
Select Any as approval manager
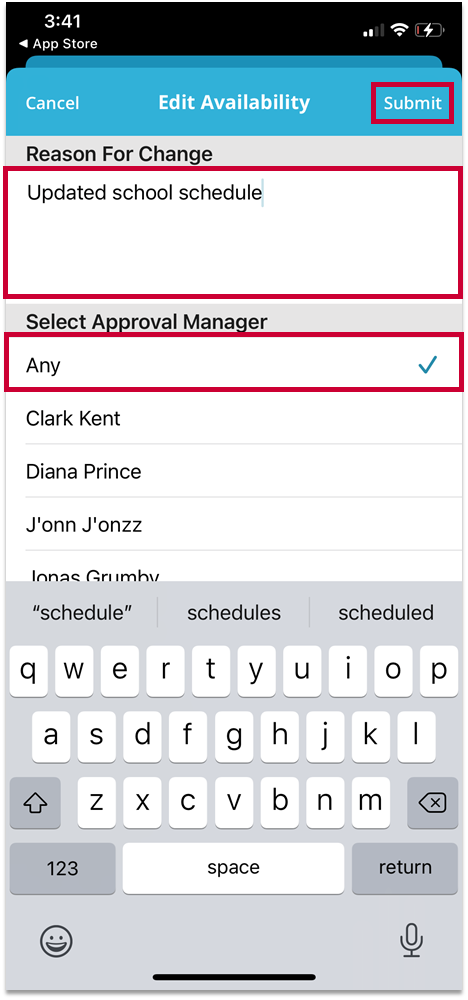point(233,365)
